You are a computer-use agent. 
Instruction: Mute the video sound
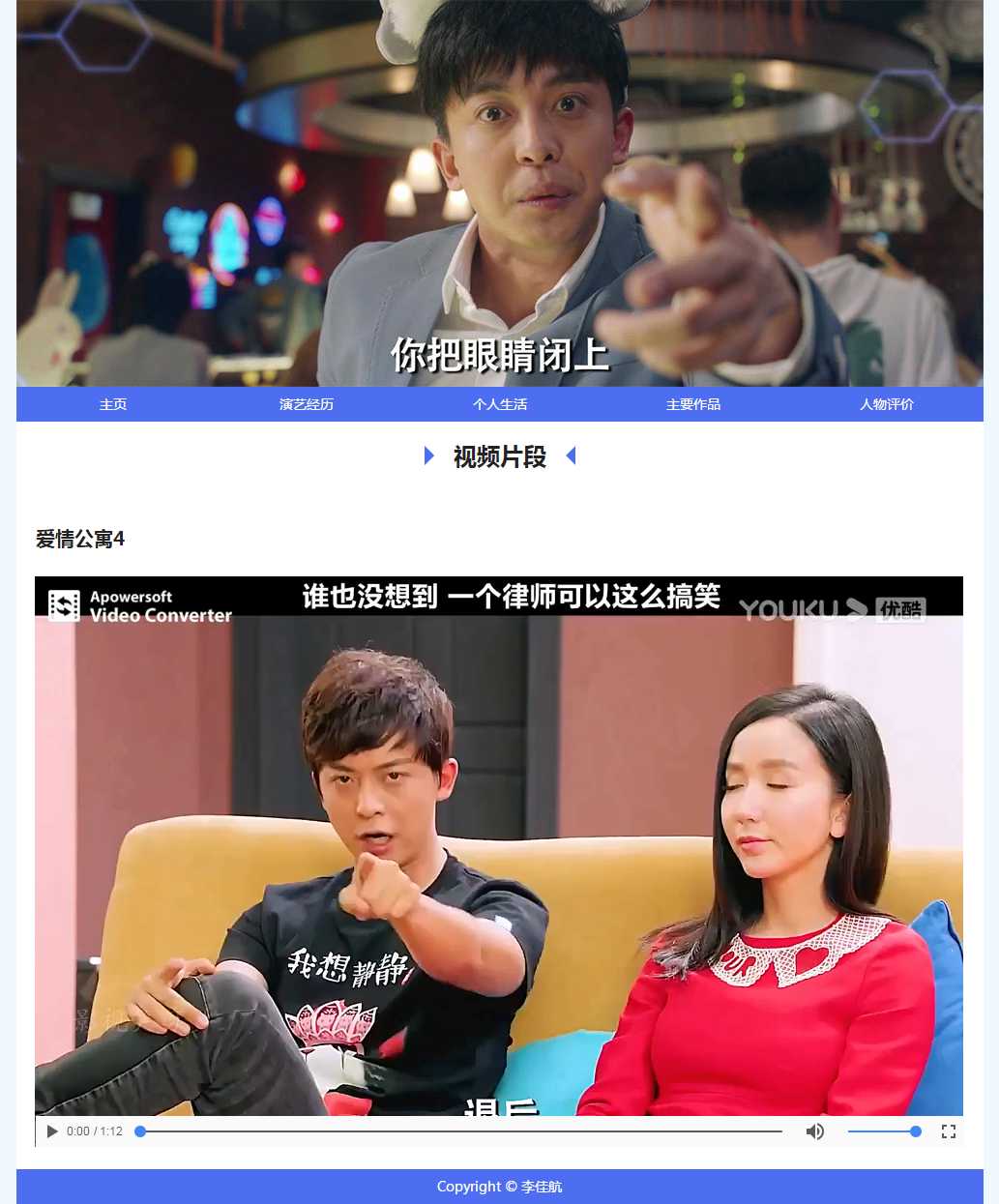coord(815,1131)
